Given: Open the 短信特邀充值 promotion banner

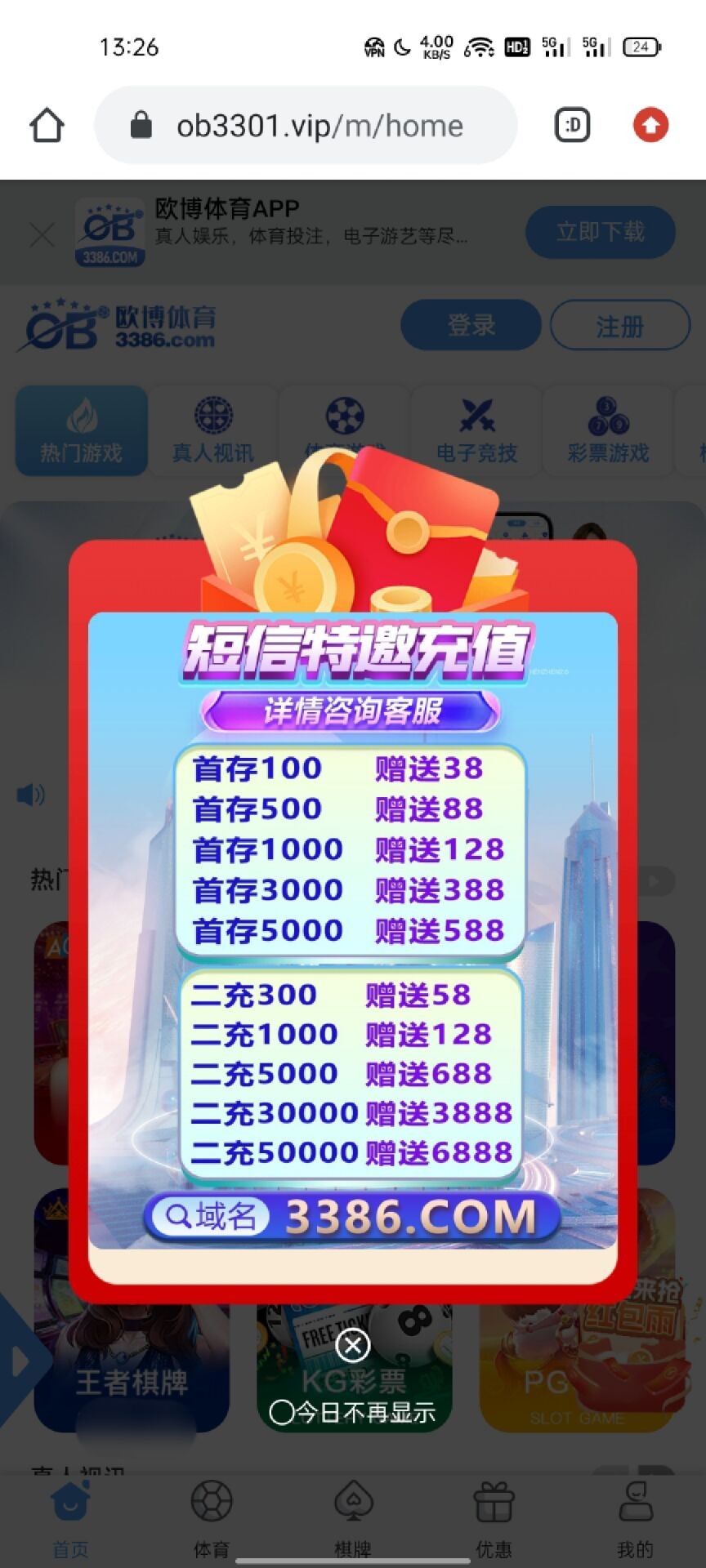Looking at the screenshot, I should (353, 931).
